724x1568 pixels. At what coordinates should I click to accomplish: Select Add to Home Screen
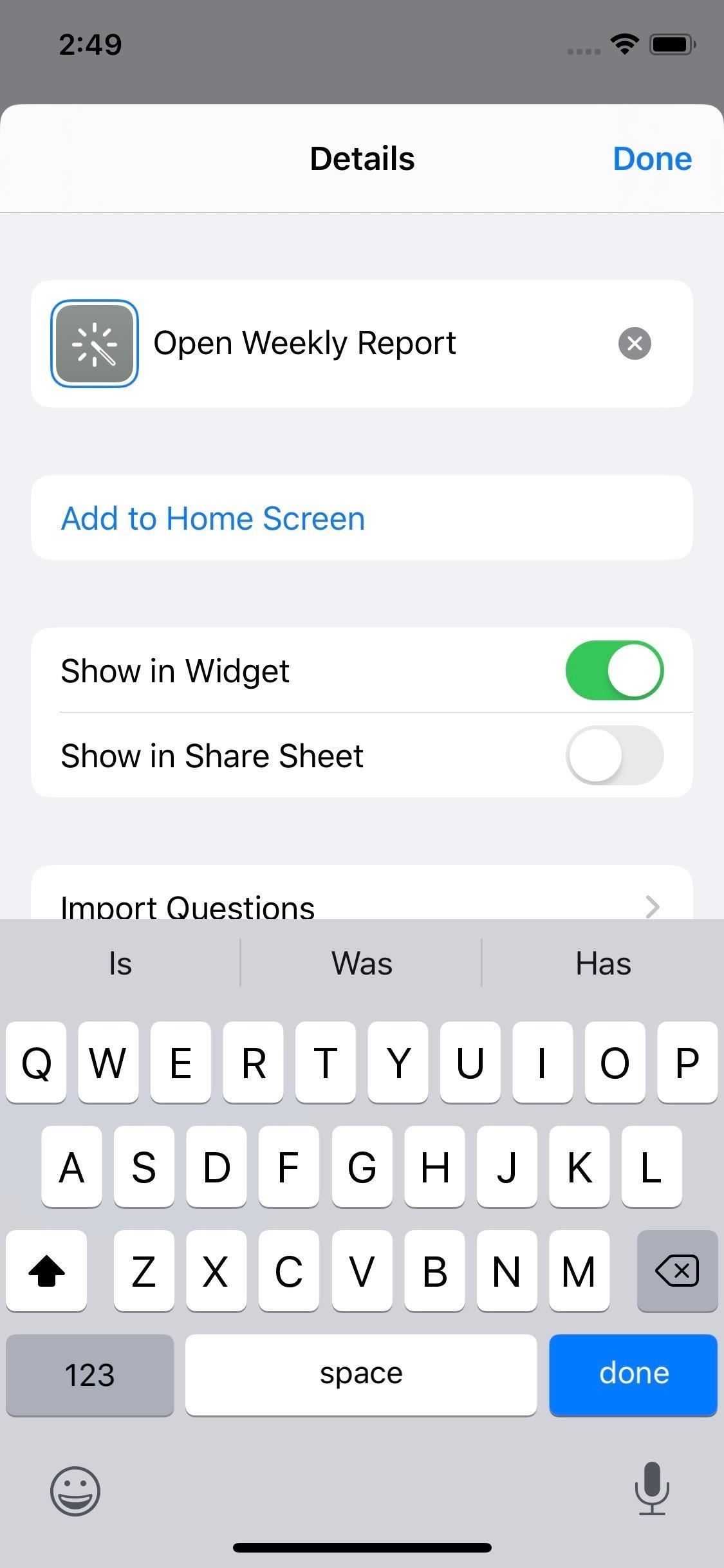[x=213, y=518]
